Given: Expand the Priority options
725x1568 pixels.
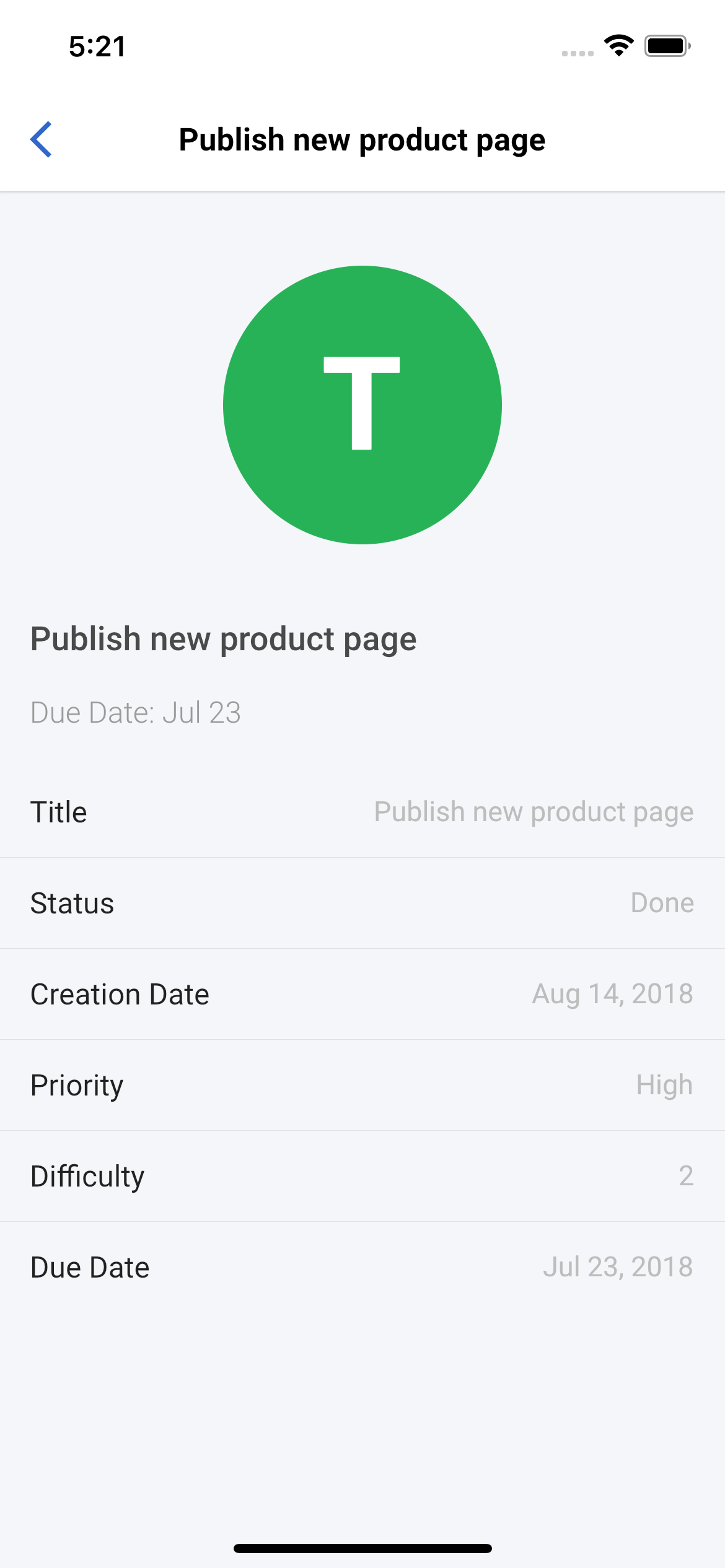Looking at the screenshot, I should coord(362,1084).
